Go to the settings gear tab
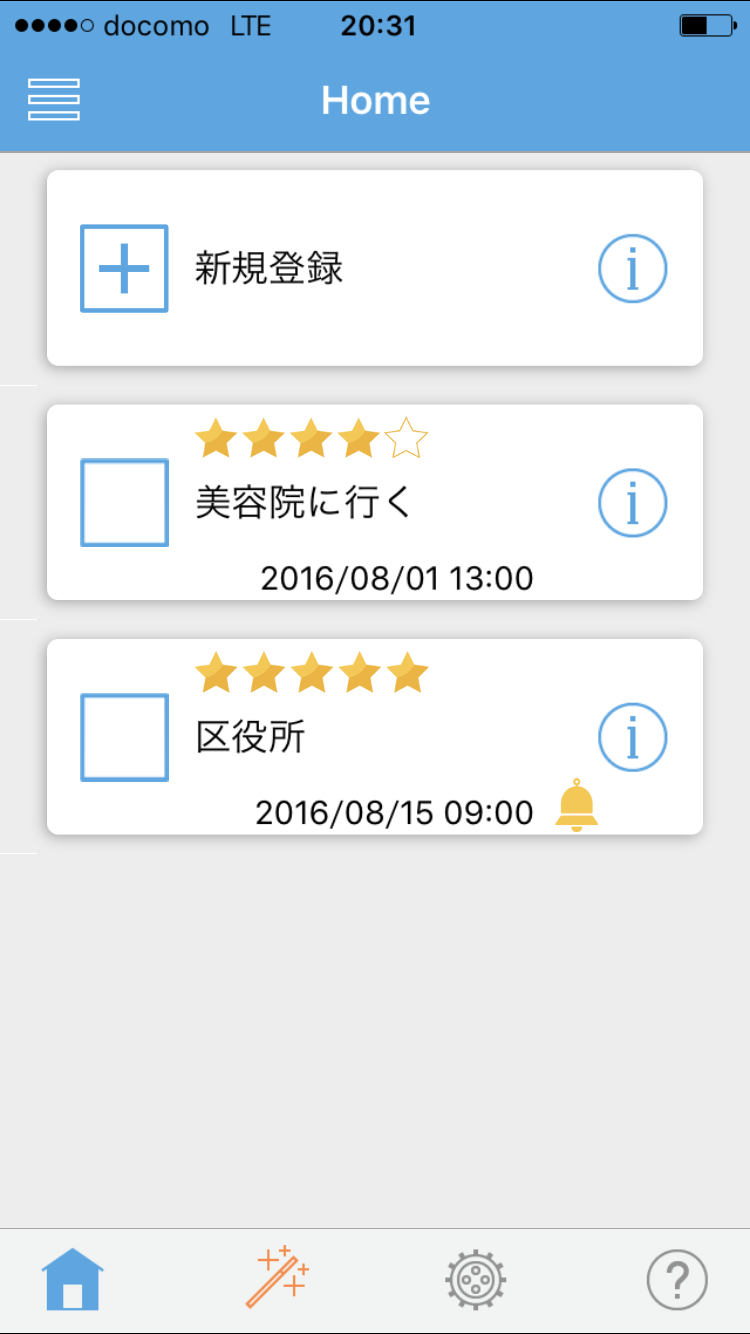This screenshot has height=1334, width=750. coord(475,1279)
